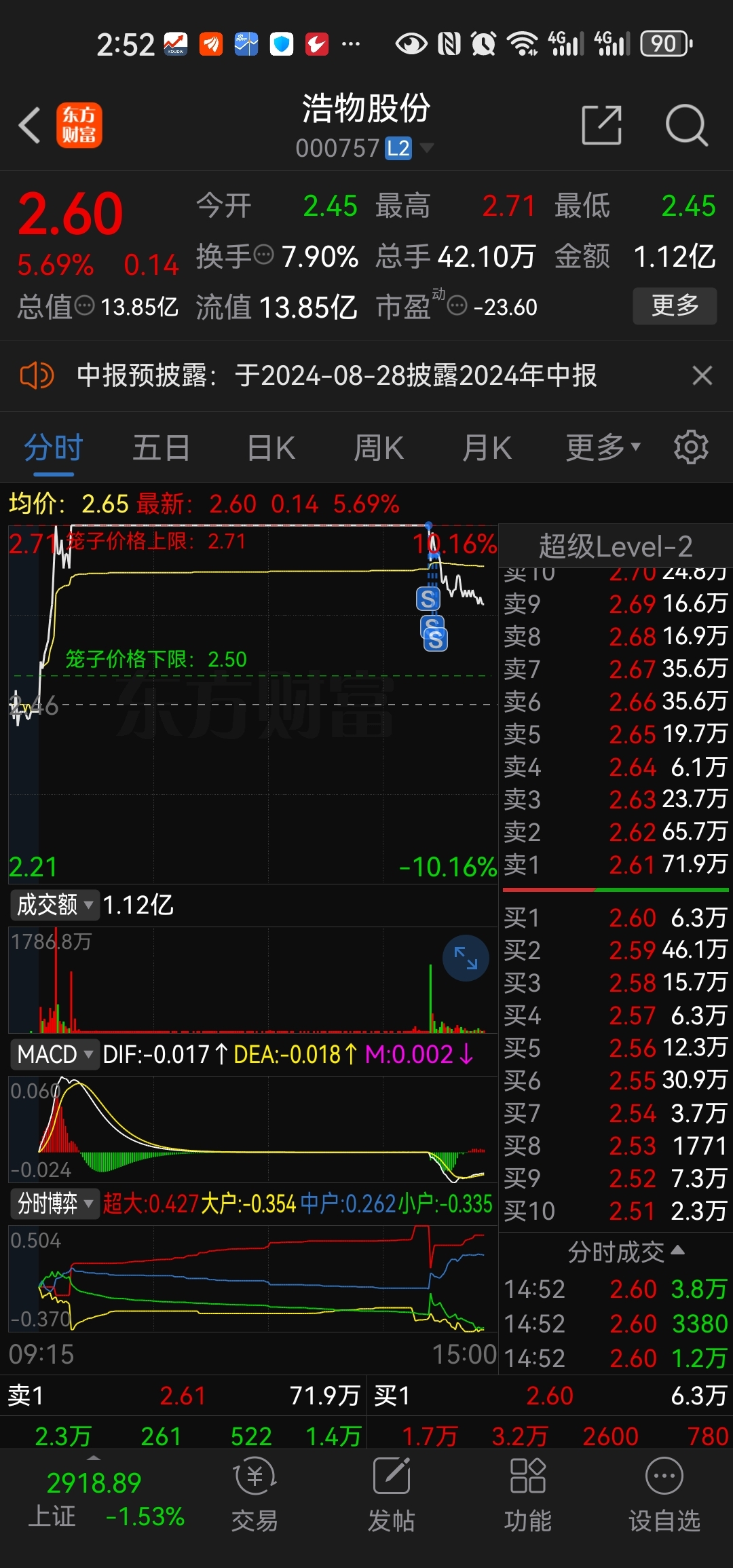Expand the chart to fullscreen

click(466, 958)
